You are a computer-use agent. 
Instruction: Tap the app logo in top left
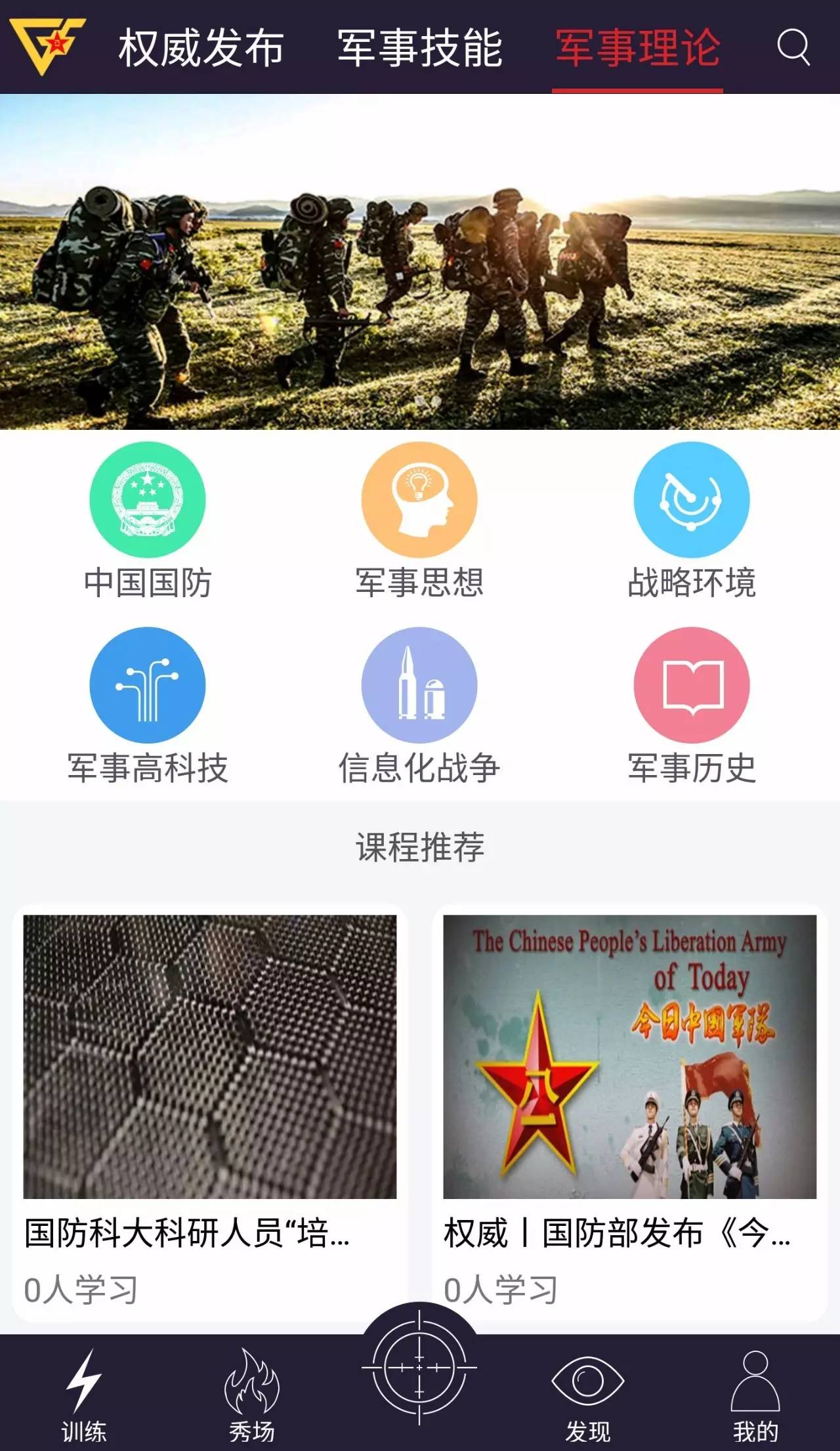pos(41,43)
